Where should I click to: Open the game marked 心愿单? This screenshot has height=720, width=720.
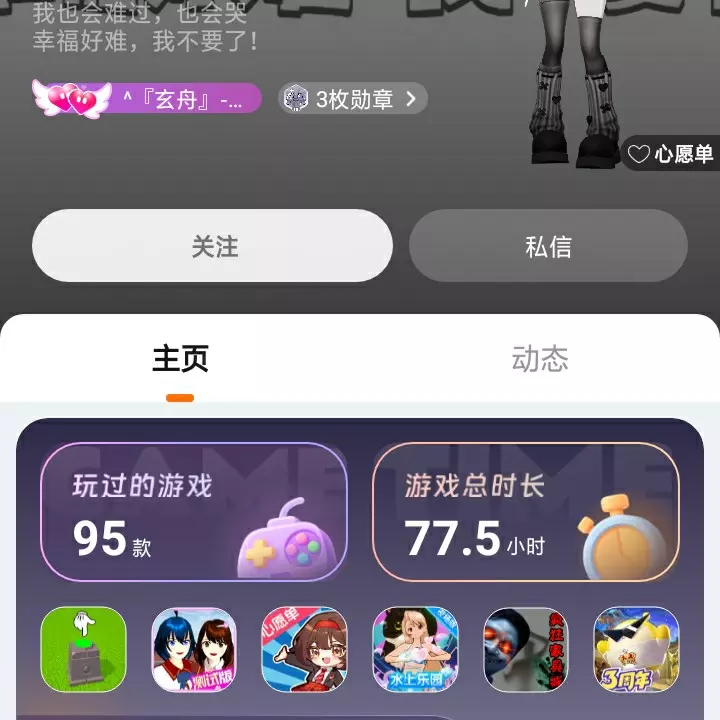[305, 650]
